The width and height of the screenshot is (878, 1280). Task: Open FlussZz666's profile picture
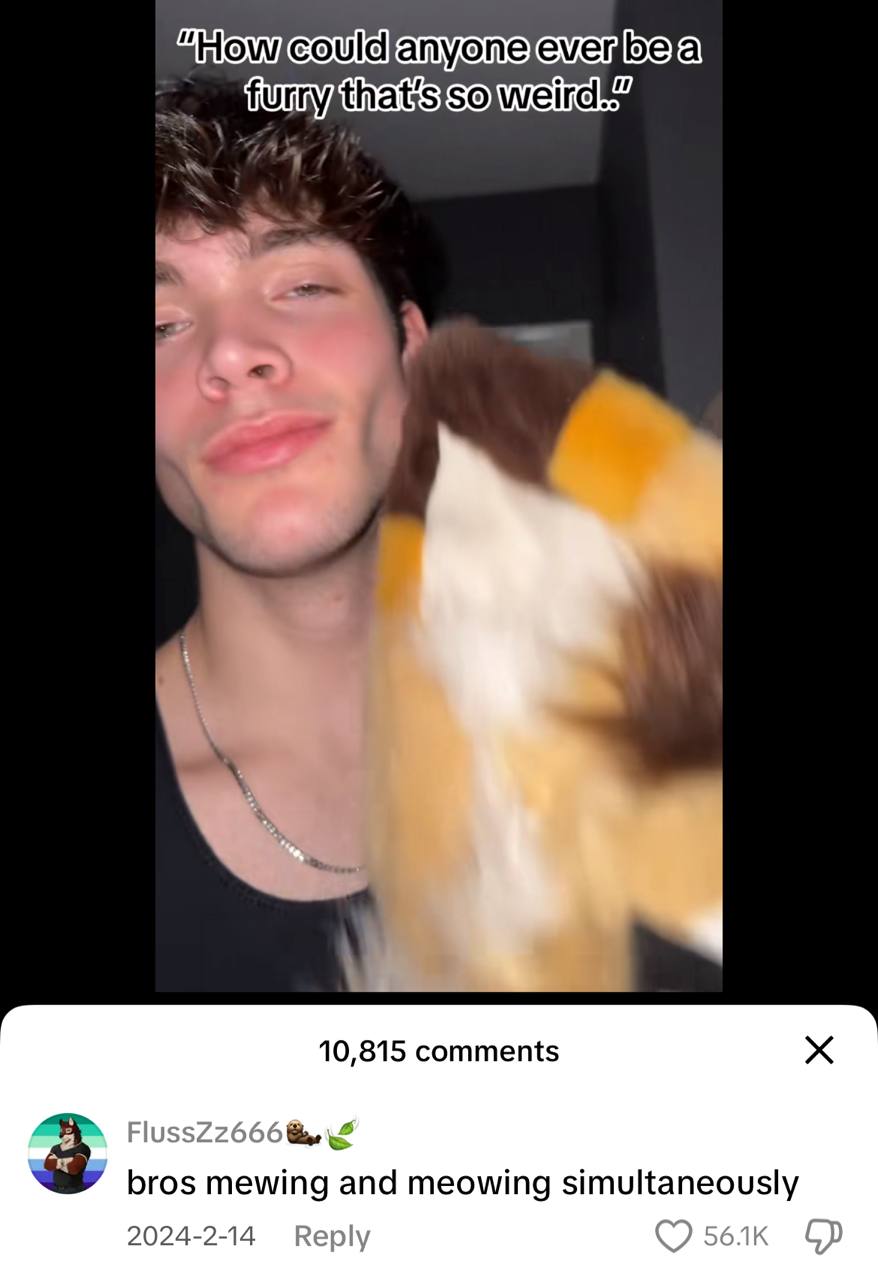click(x=67, y=1153)
